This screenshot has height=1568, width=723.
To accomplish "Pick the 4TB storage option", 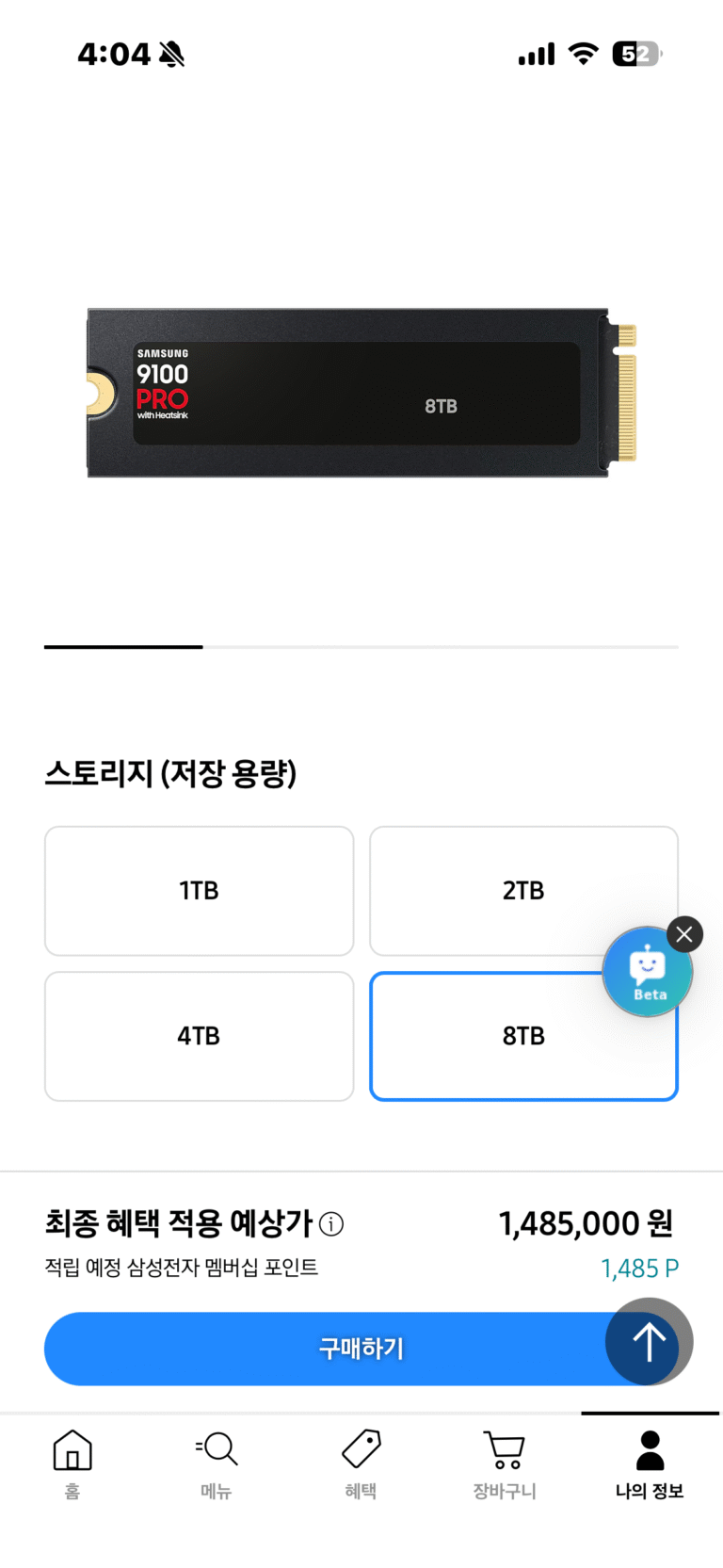I will [199, 1036].
